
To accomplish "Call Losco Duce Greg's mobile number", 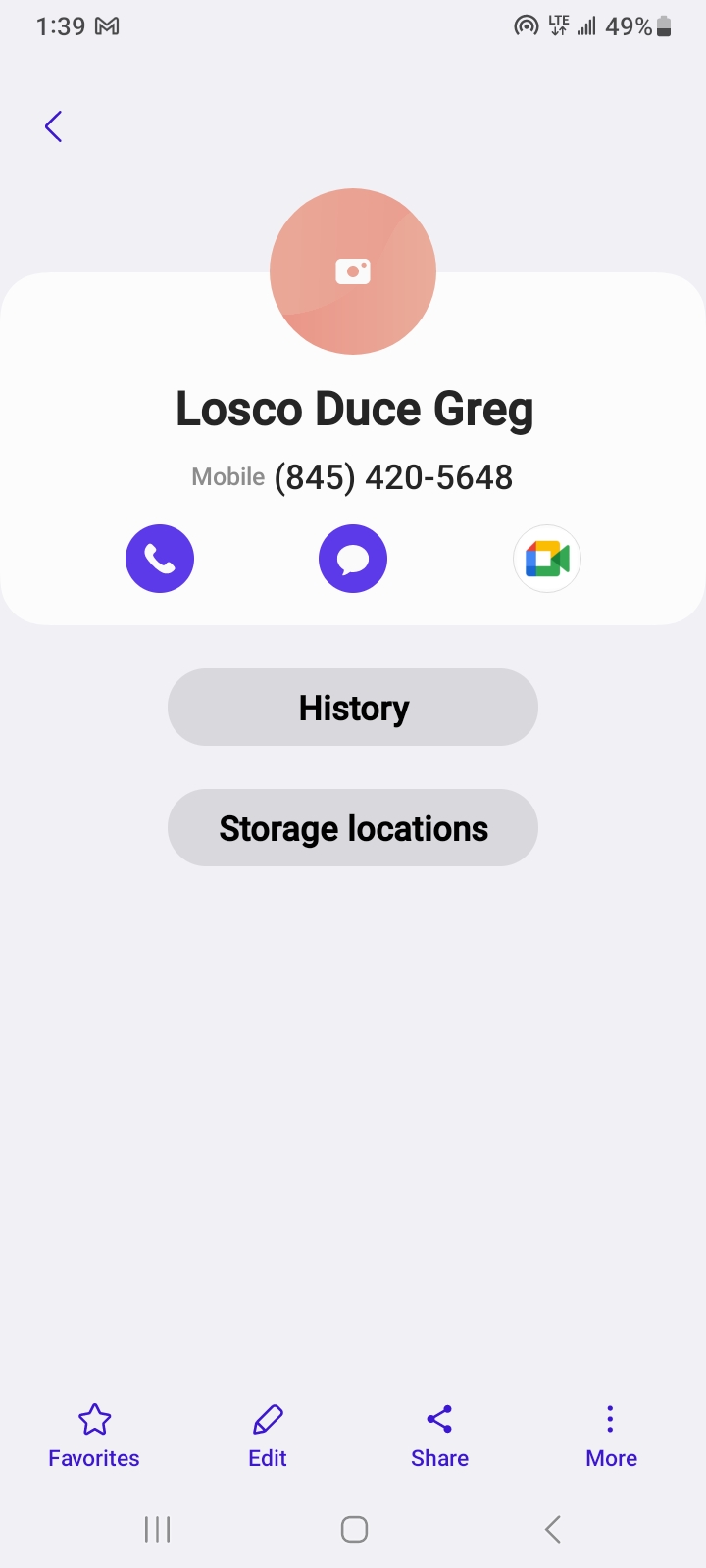I will click(x=160, y=559).
